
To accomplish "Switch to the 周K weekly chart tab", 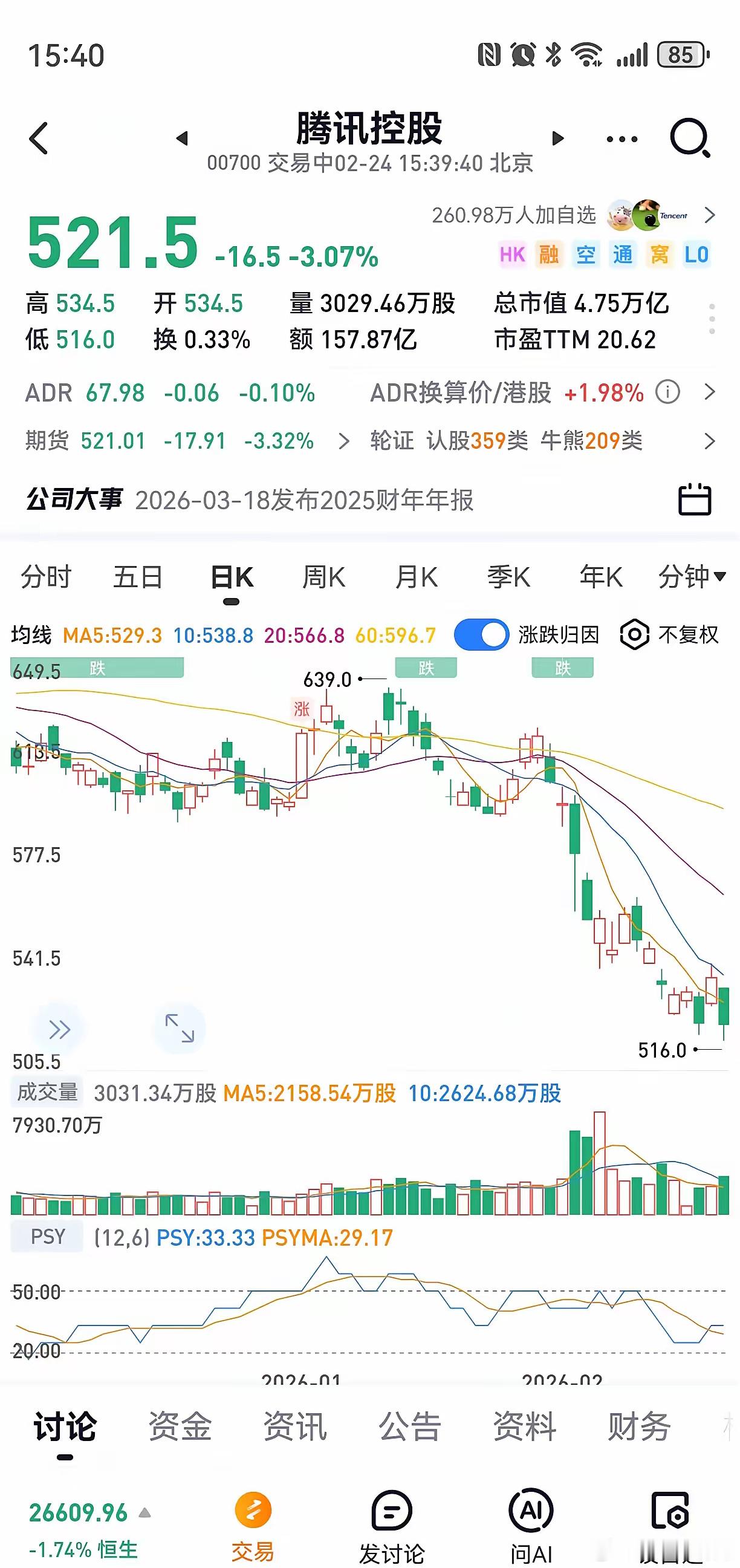I will [x=325, y=577].
